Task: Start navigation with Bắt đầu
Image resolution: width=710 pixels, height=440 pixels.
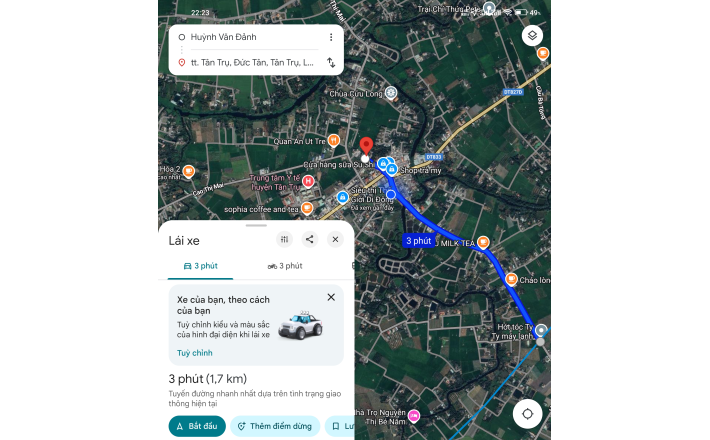Action: click(x=197, y=426)
